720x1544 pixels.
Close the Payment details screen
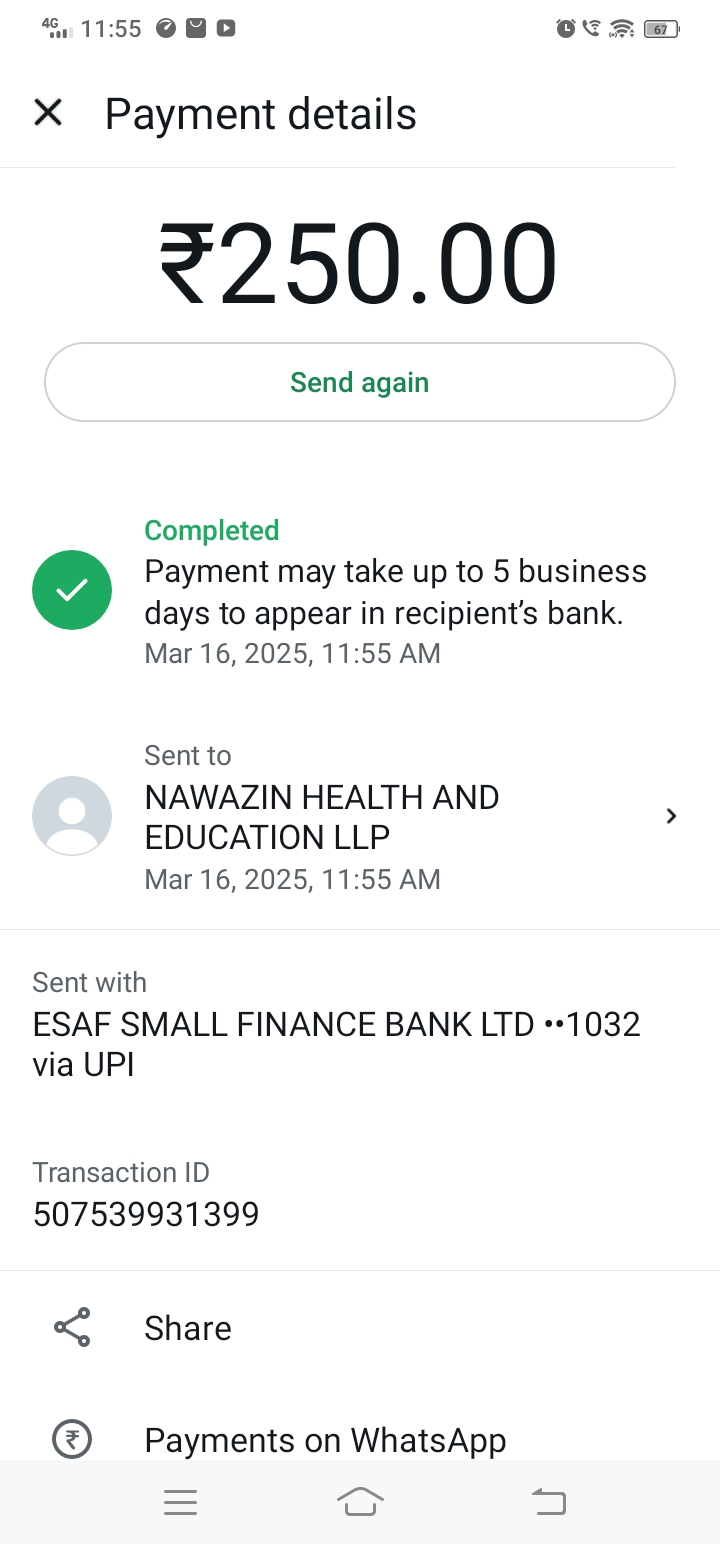click(x=48, y=113)
